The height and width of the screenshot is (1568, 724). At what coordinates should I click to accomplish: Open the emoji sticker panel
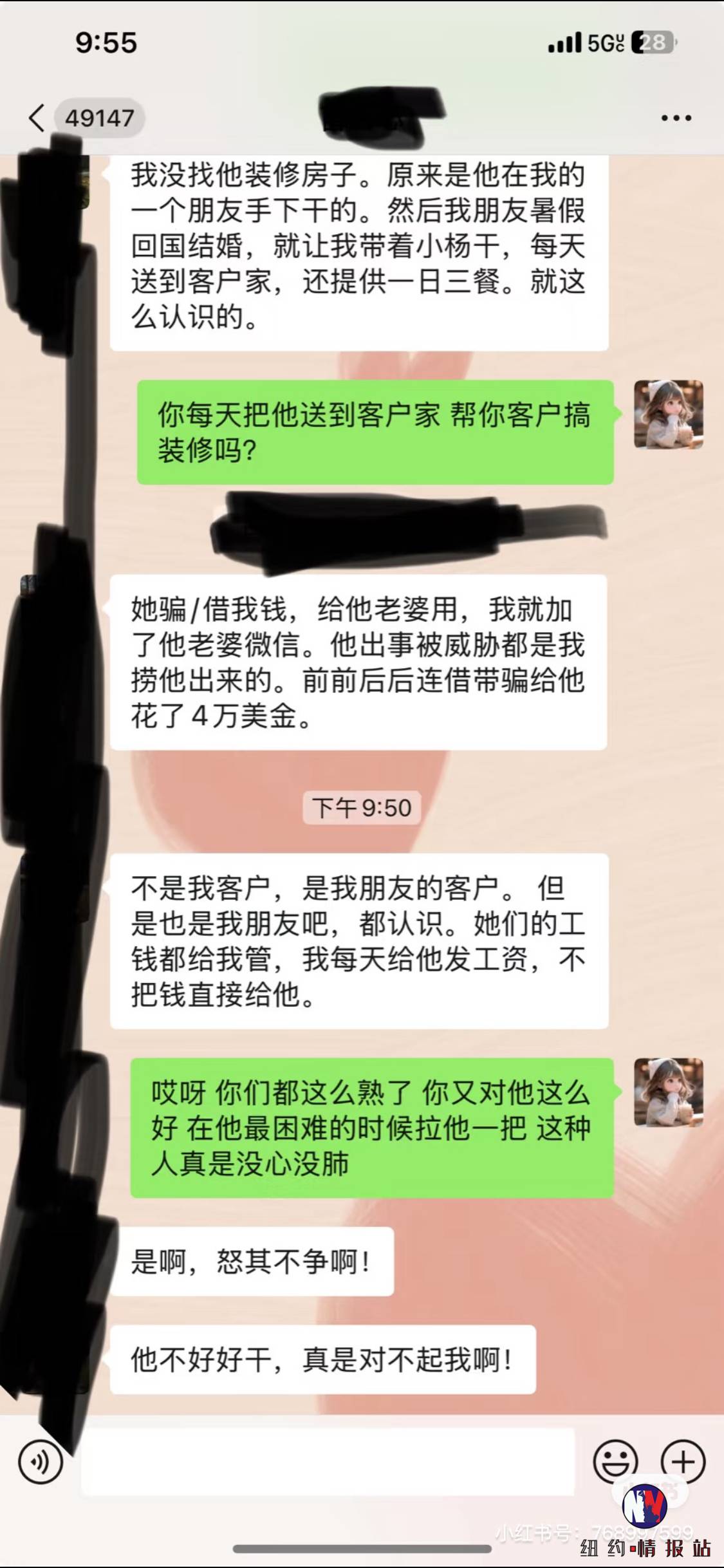pos(615,1462)
